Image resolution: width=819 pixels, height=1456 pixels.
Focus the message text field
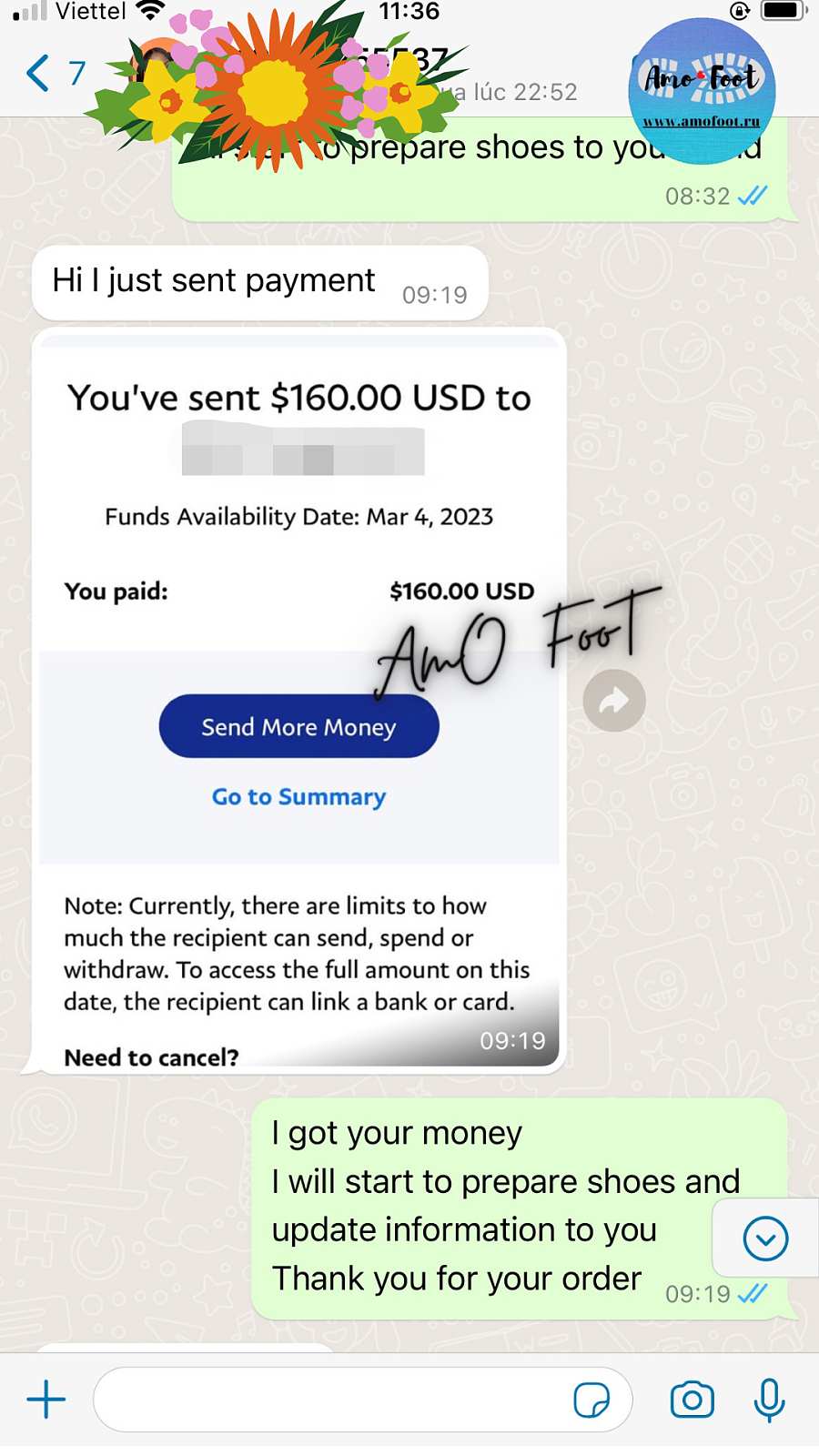(x=328, y=1399)
